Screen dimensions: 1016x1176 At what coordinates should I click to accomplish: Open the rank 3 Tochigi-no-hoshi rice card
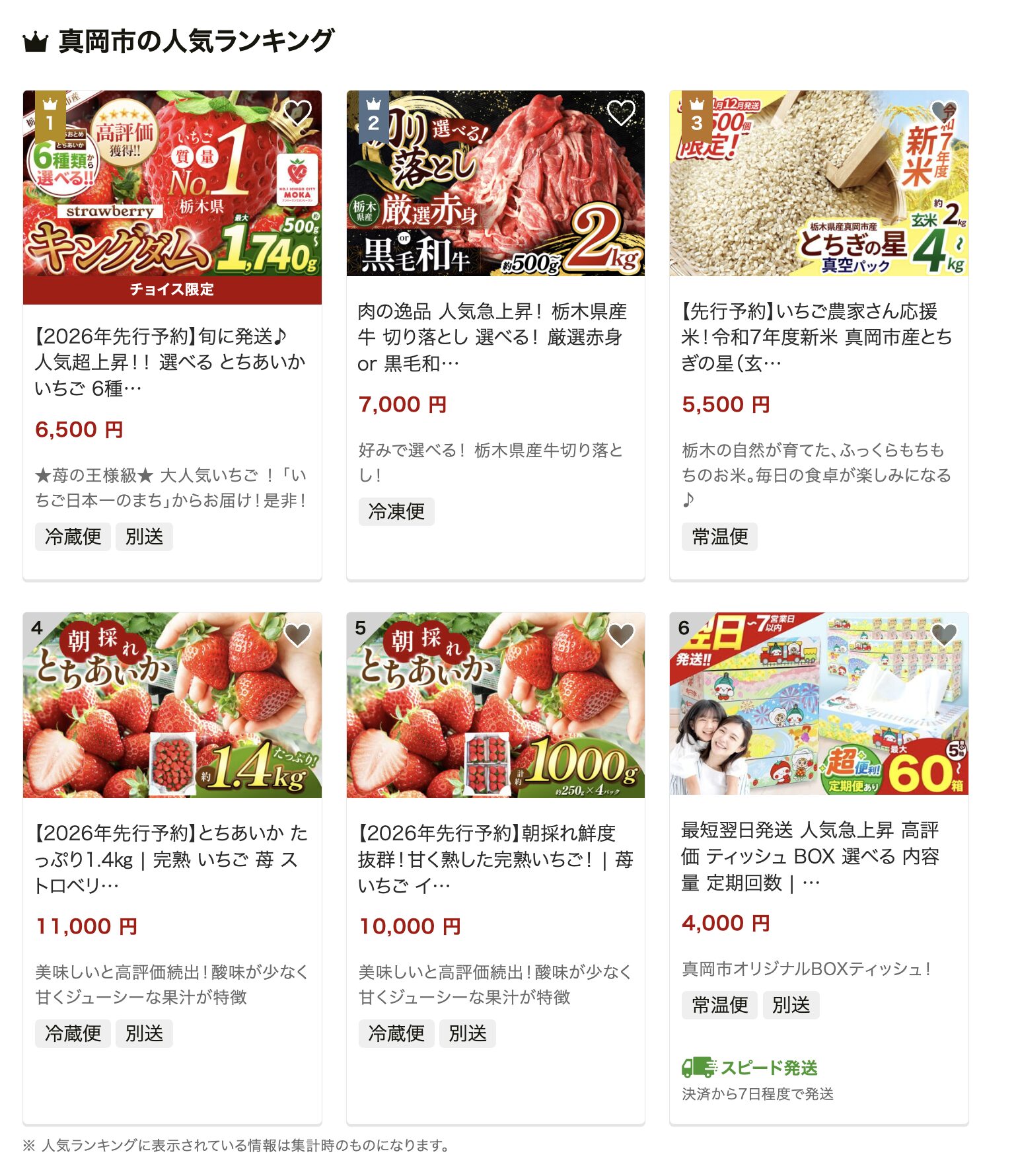(x=818, y=336)
